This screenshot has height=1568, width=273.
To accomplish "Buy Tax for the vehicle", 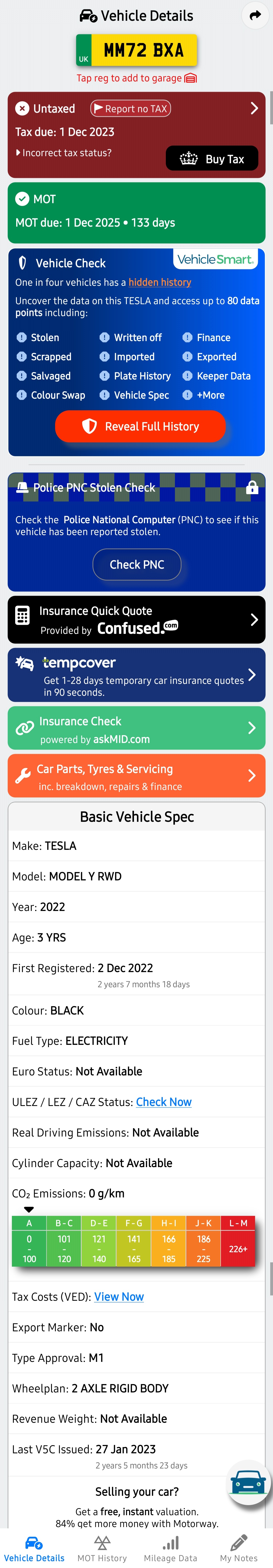I will coord(212,159).
